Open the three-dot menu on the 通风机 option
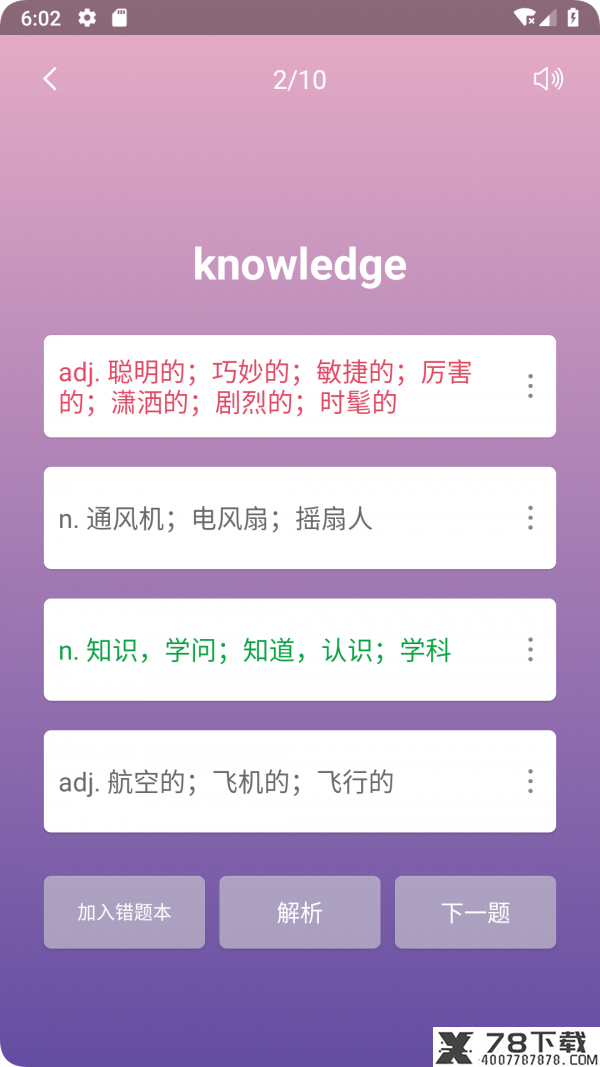The image size is (600, 1067). click(x=531, y=518)
